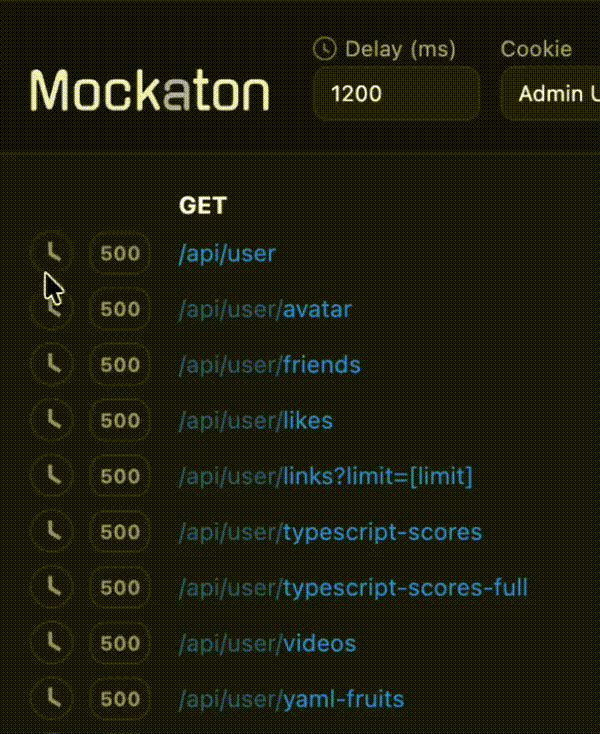Open the /api/user/links?limit=[limit] link
The height and width of the screenshot is (734, 600).
tap(325, 476)
